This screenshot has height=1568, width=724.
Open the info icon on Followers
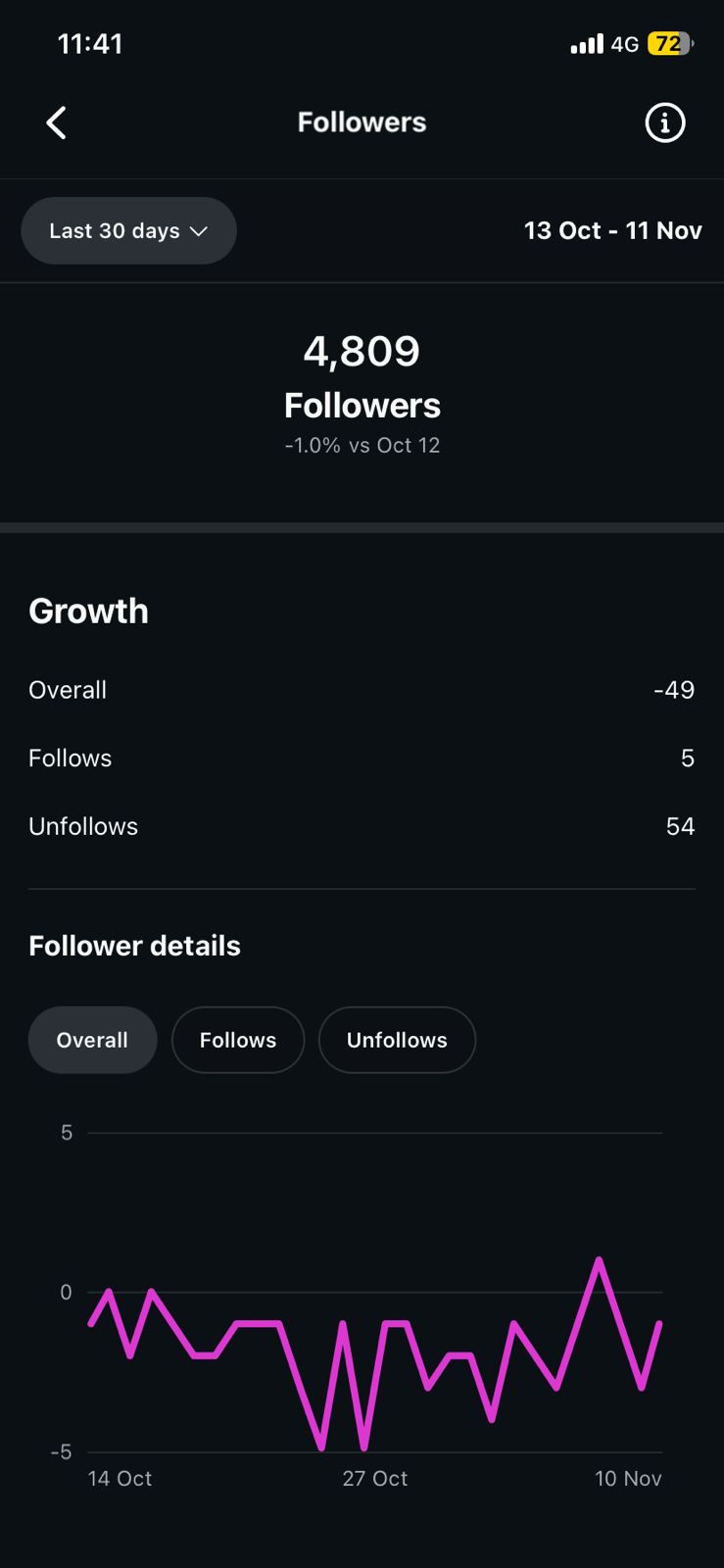click(x=664, y=122)
